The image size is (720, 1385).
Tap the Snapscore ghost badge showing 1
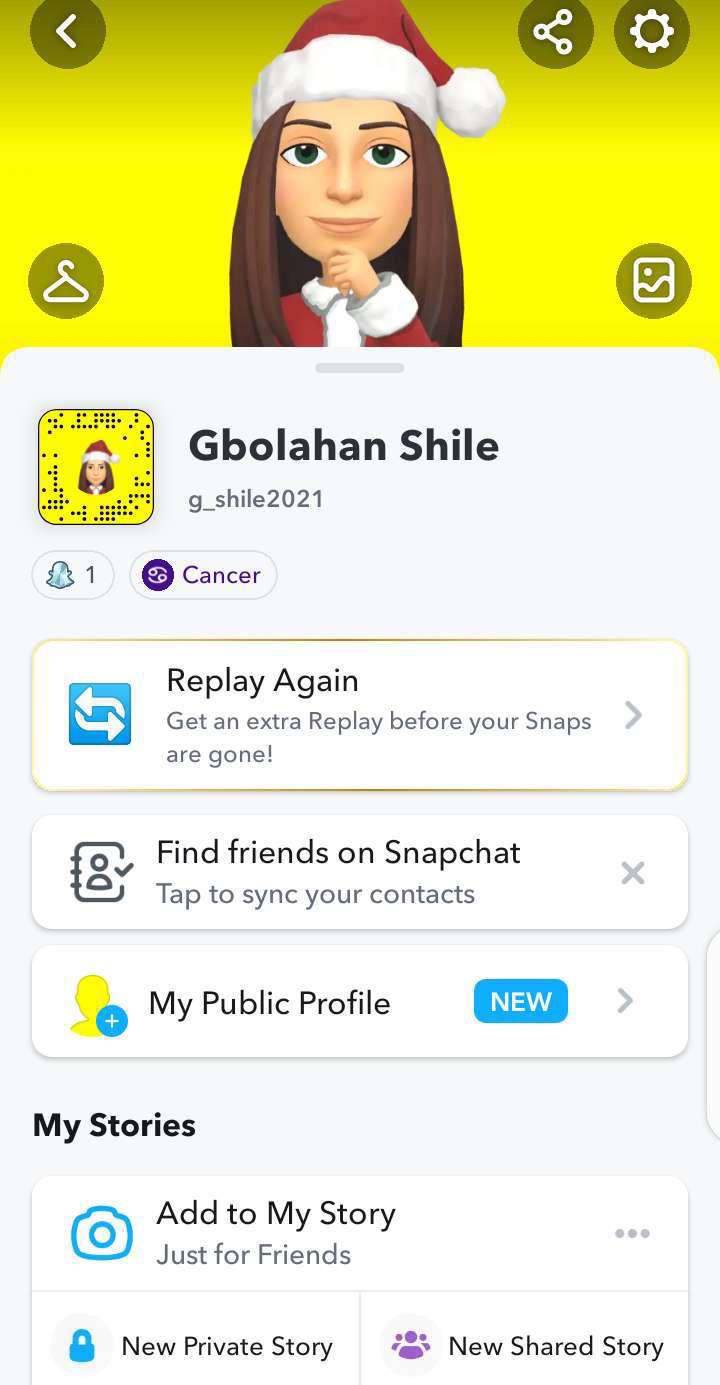coord(72,575)
